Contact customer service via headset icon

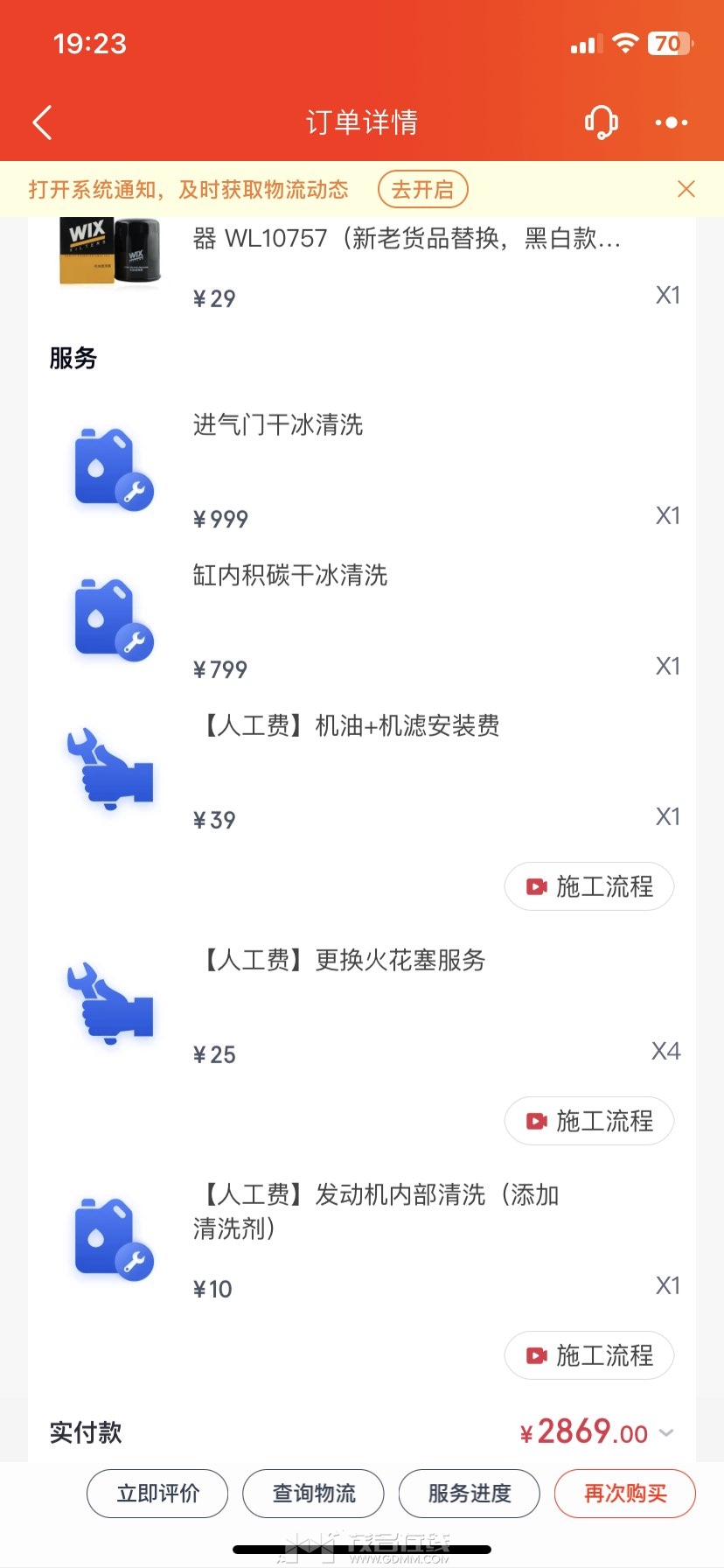tap(601, 122)
